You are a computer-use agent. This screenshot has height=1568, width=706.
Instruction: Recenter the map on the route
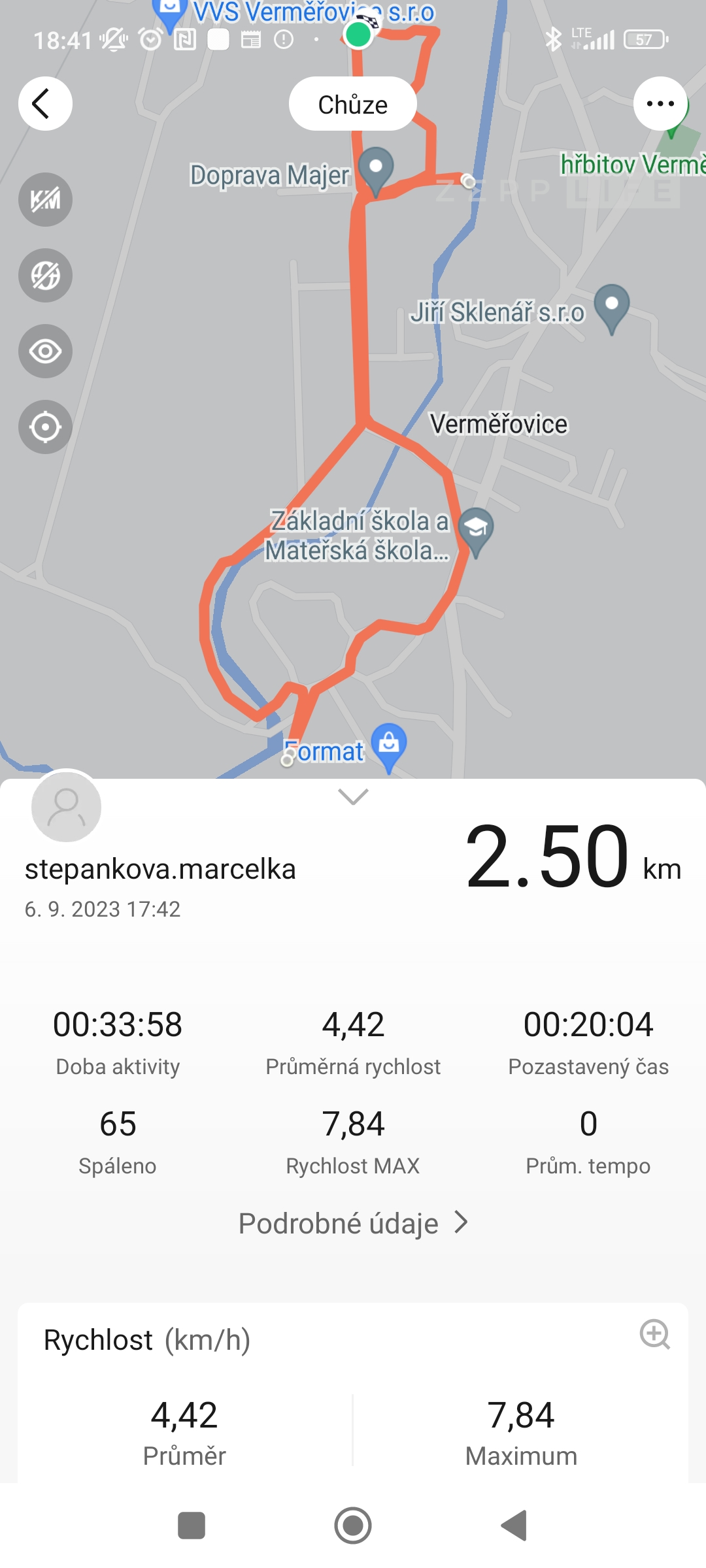click(45, 427)
